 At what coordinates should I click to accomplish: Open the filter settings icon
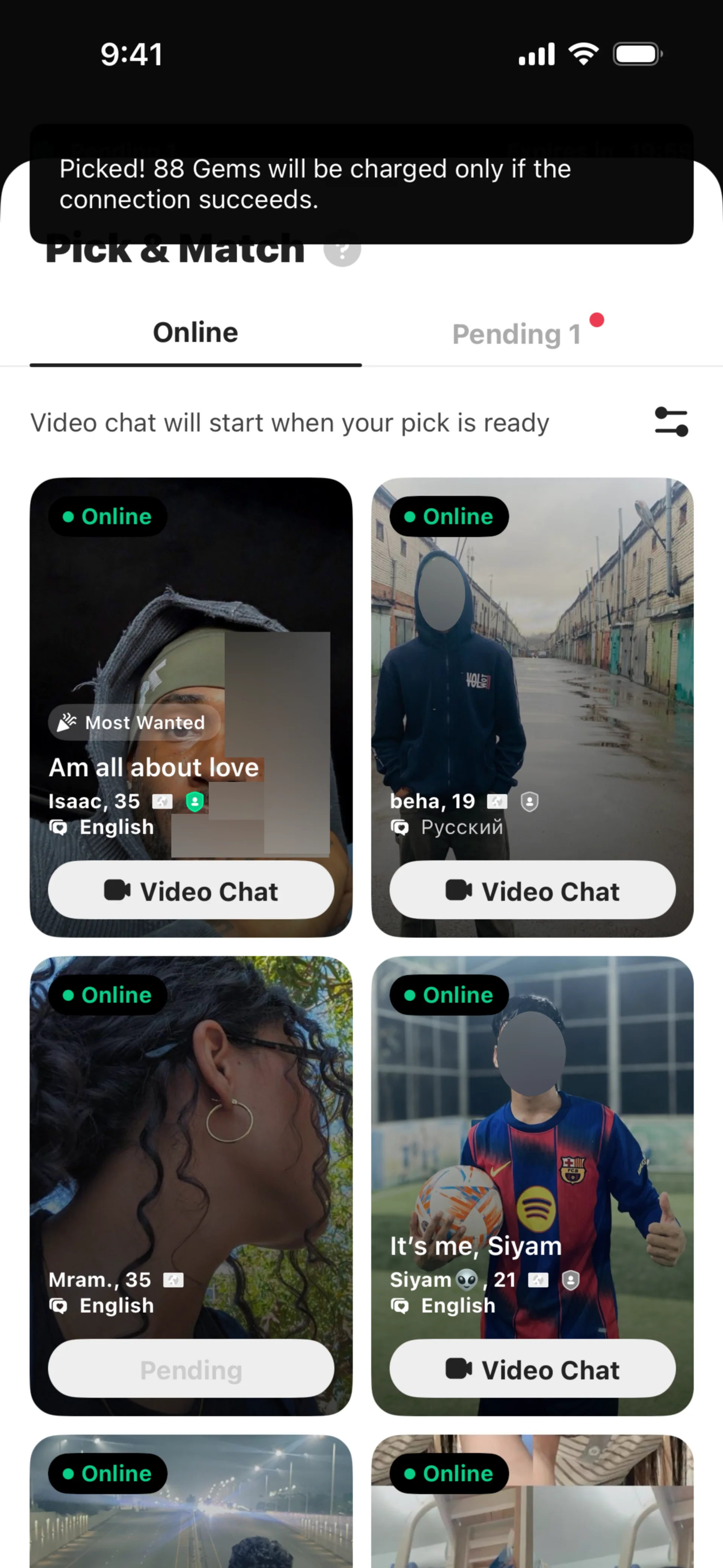pos(671,422)
